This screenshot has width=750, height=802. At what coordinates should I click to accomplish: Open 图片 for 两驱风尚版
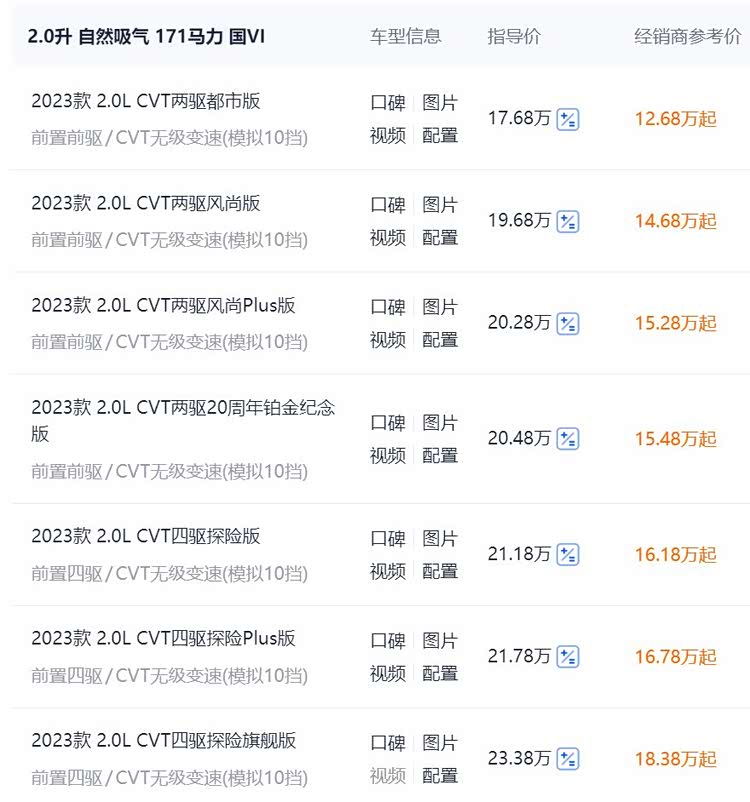pyautogui.click(x=440, y=205)
